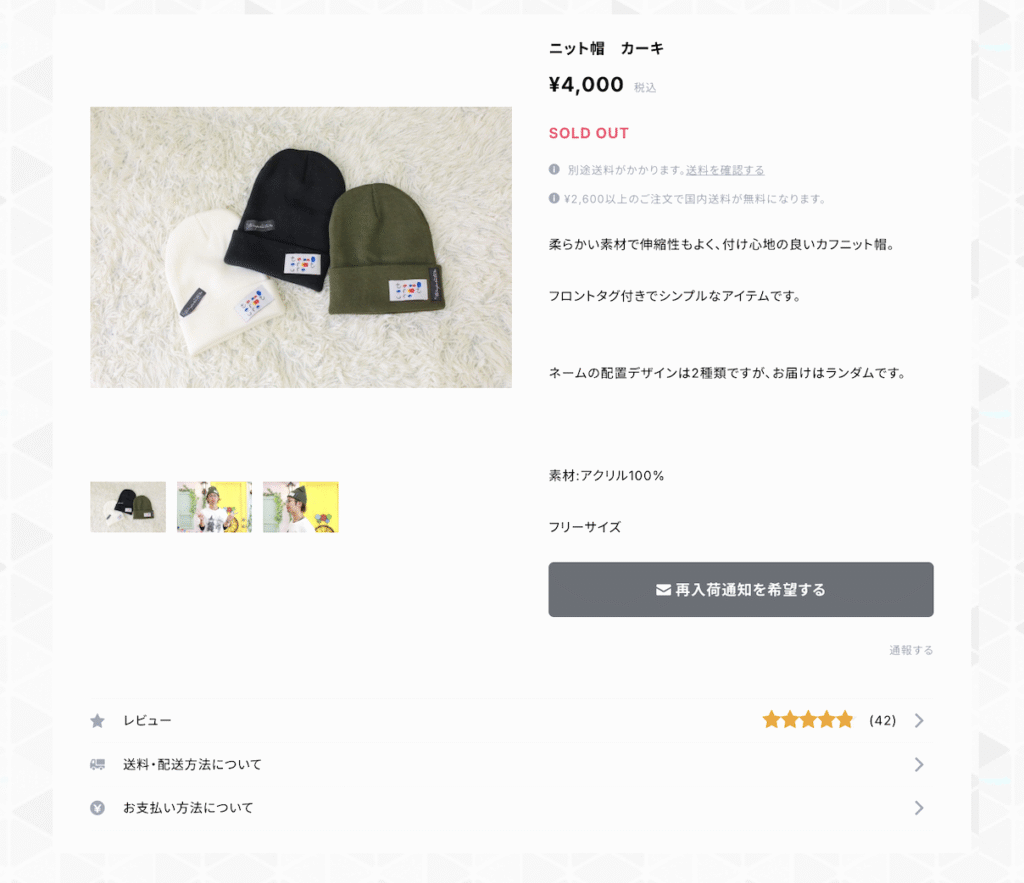Viewport: 1024px width, 883px height.
Task: Select the thumbnail showing three beanies
Action: tap(128, 507)
